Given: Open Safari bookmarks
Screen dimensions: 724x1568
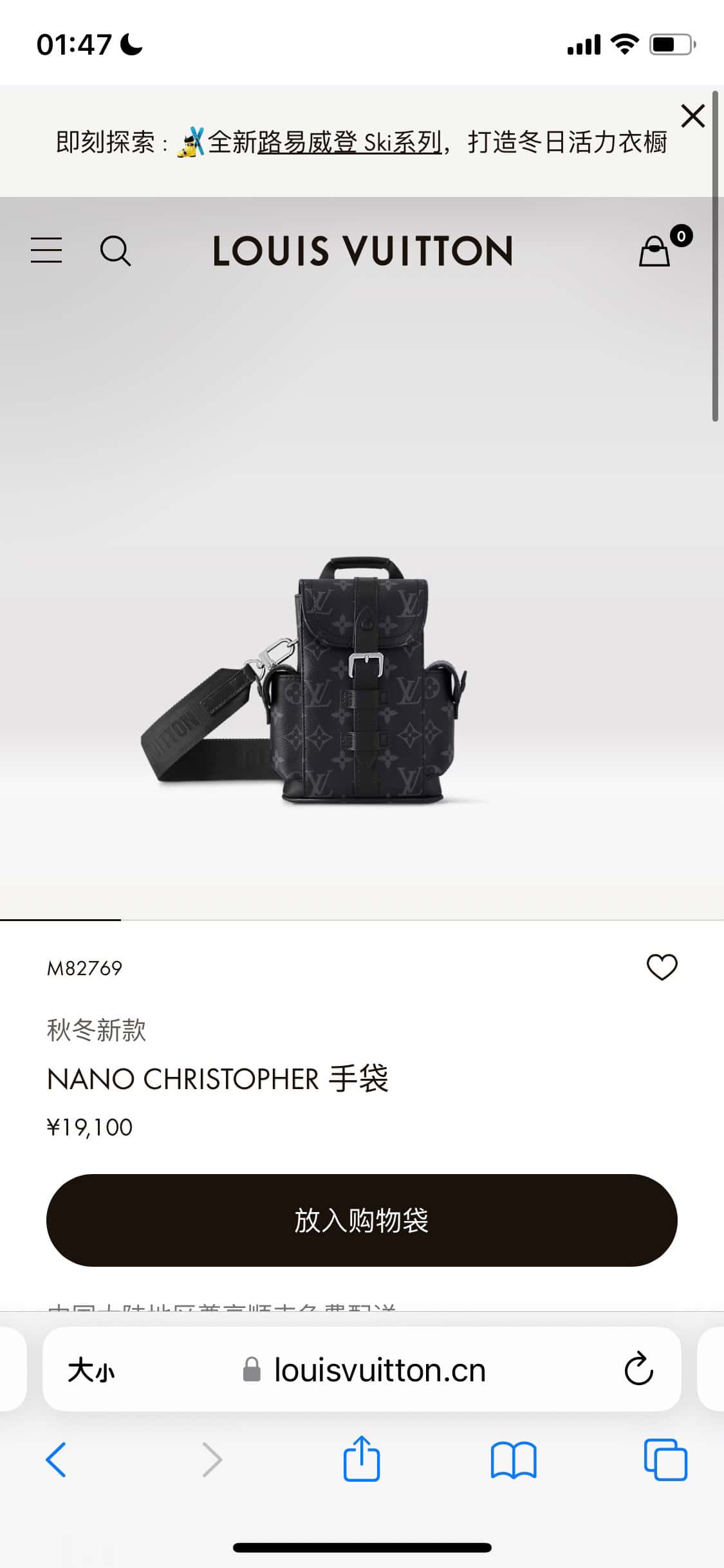Looking at the screenshot, I should point(513,1459).
